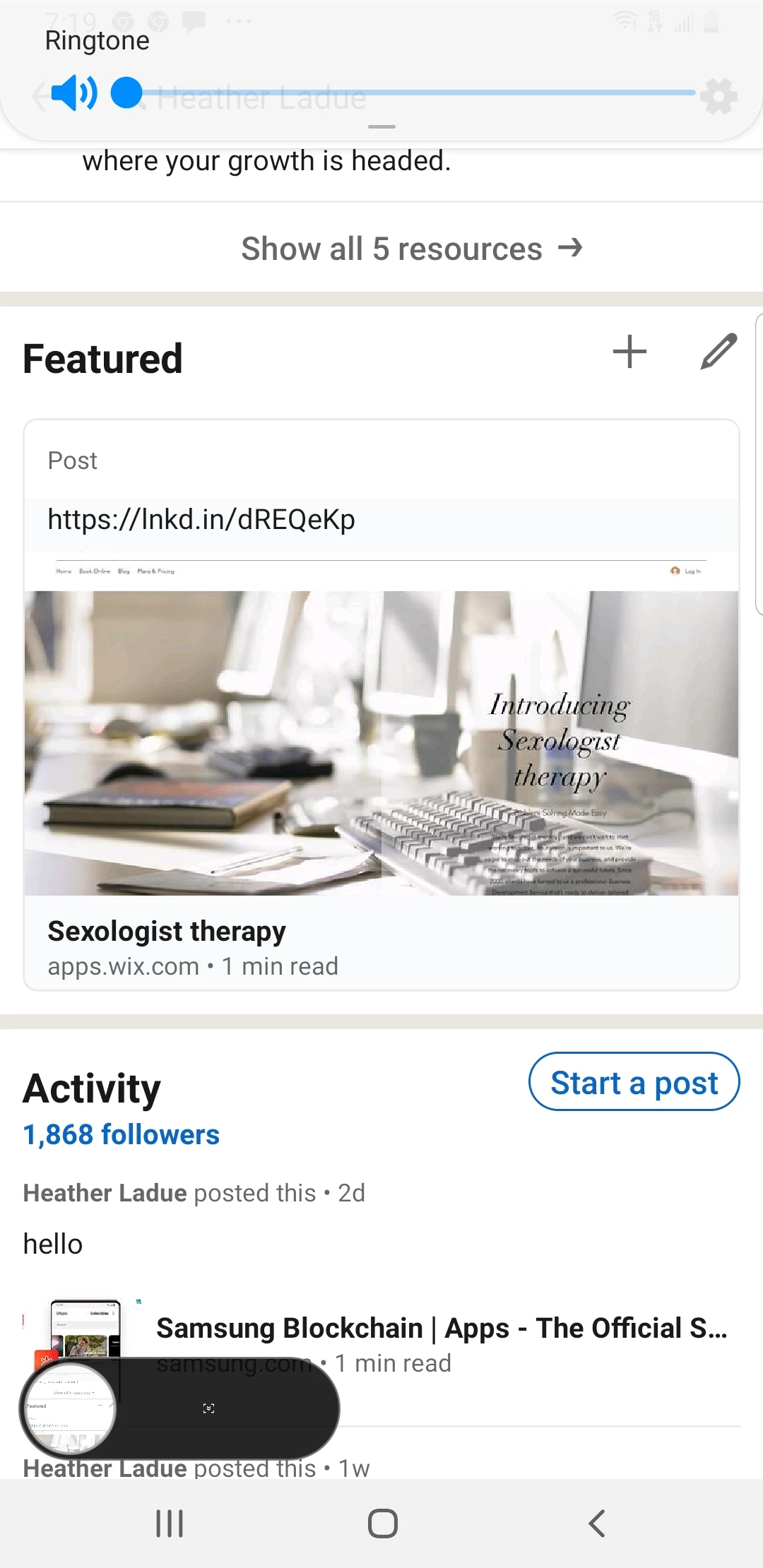The height and width of the screenshot is (1568, 763).
Task: Open recent apps from navigation bar
Action: pos(170,1524)
